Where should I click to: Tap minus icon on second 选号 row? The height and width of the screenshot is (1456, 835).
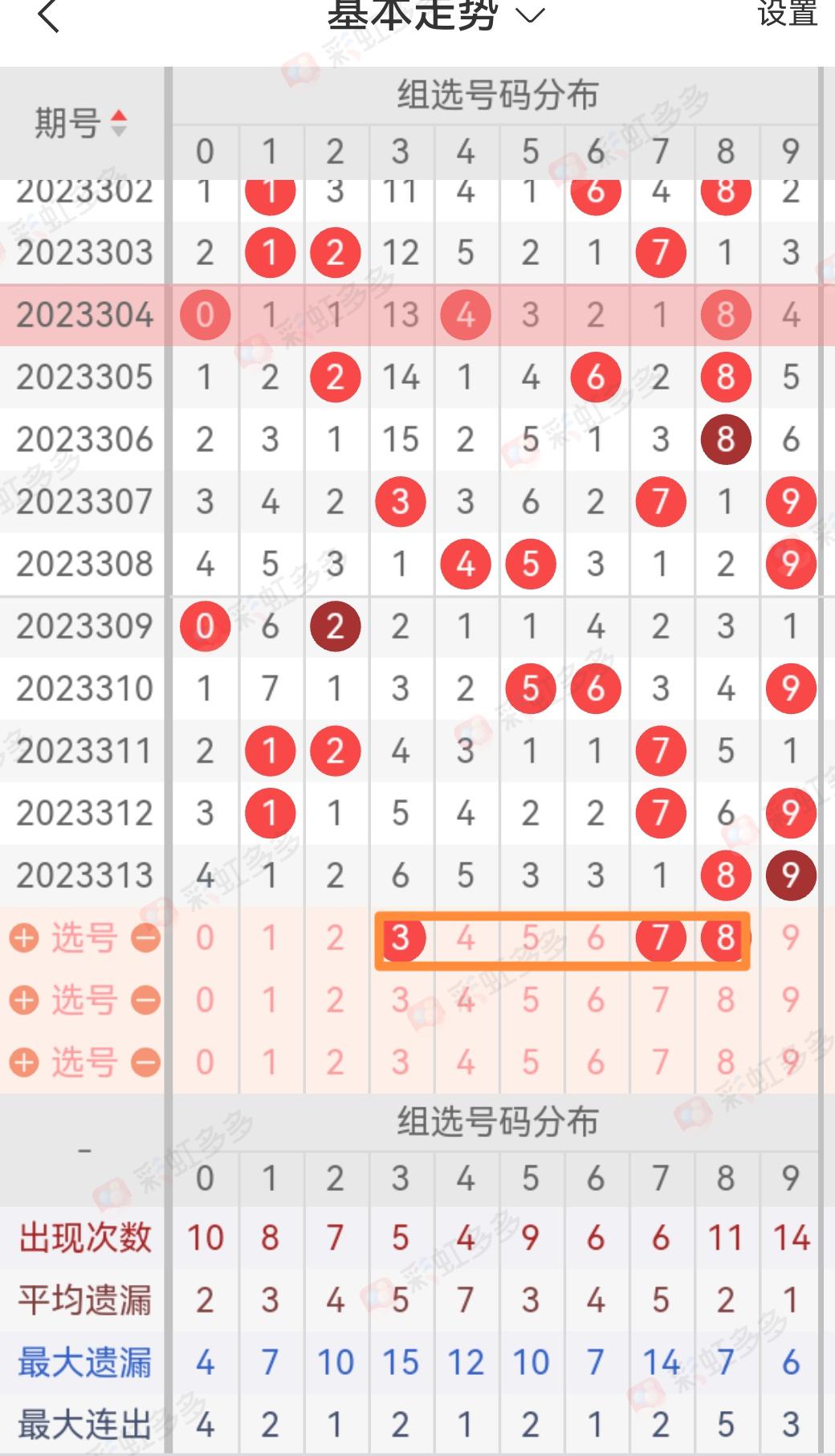coord(145,1000)
